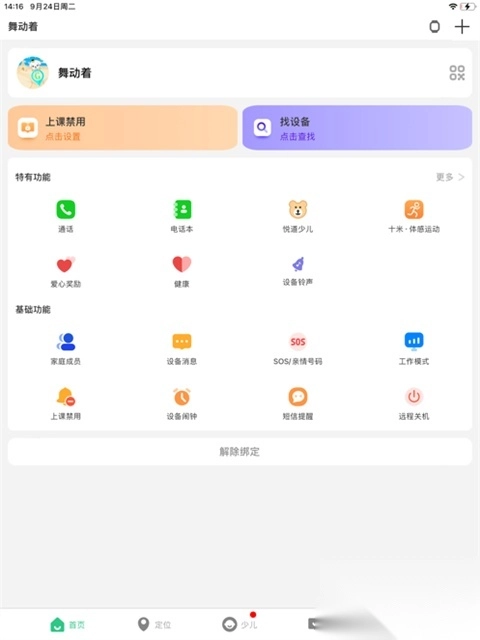
Task: Switch to the 定位 tab
Action: pyautogui.click(x=154, y=624)
